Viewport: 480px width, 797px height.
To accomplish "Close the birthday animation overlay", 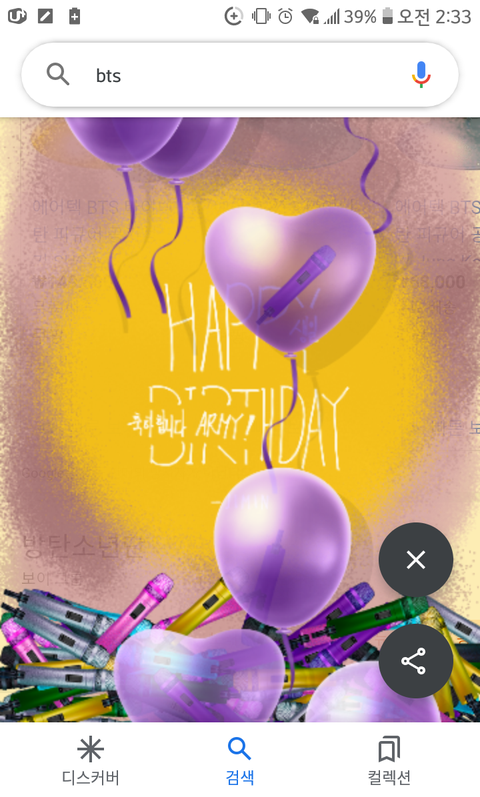I will point(415,560).
